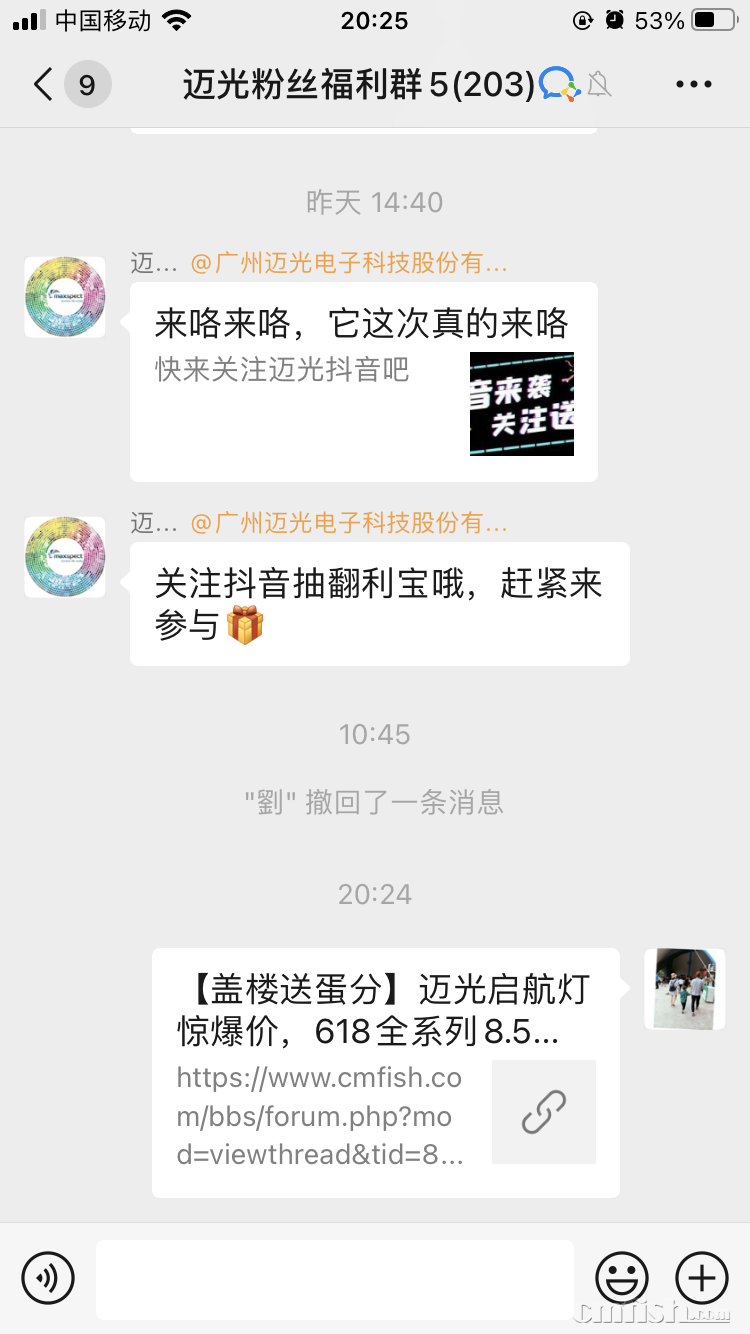Open the cmfish forum link card
Screen dimensions: 750x1334
[x=385, y=1072]
